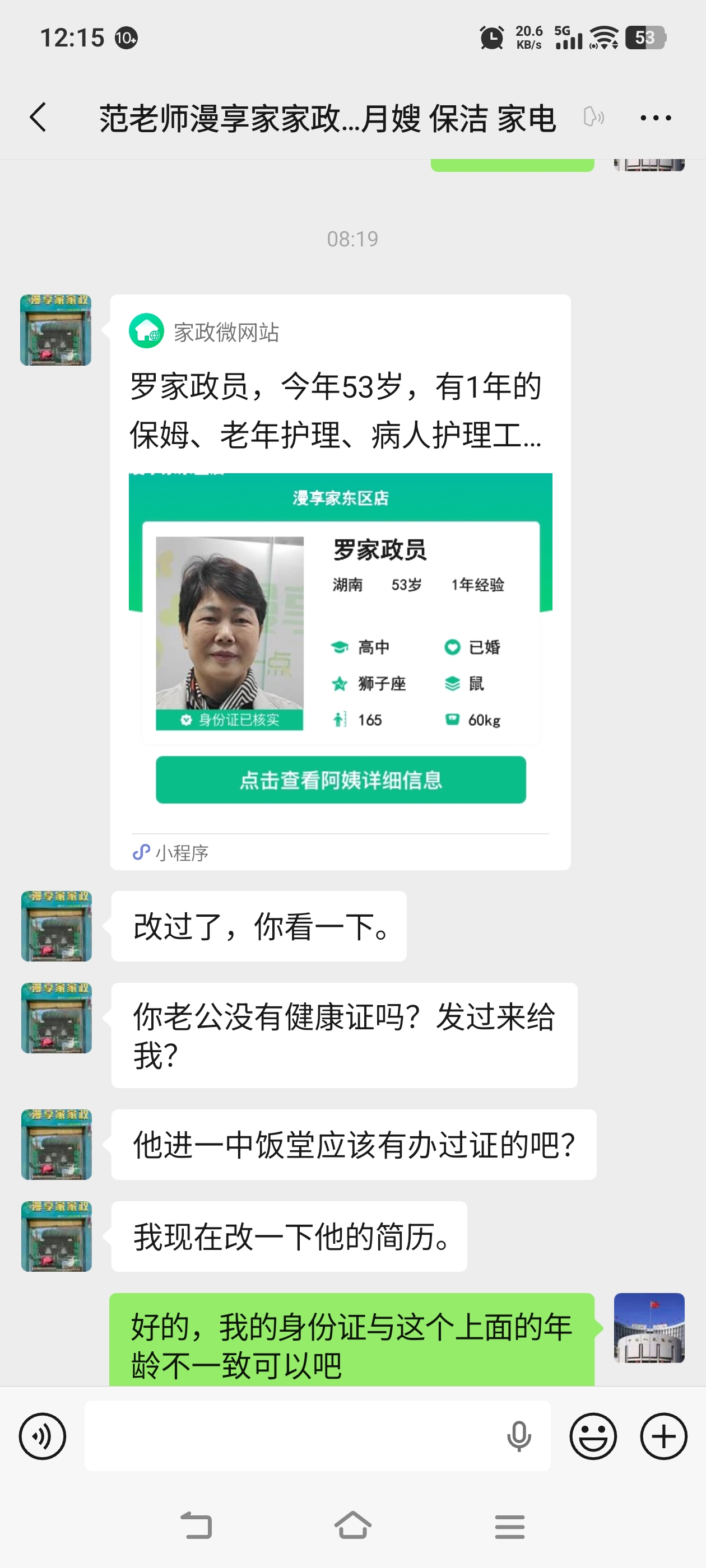The image size is (706, 1568).
Task: Open the emoji sticker panel
Action: [593, 1436]
